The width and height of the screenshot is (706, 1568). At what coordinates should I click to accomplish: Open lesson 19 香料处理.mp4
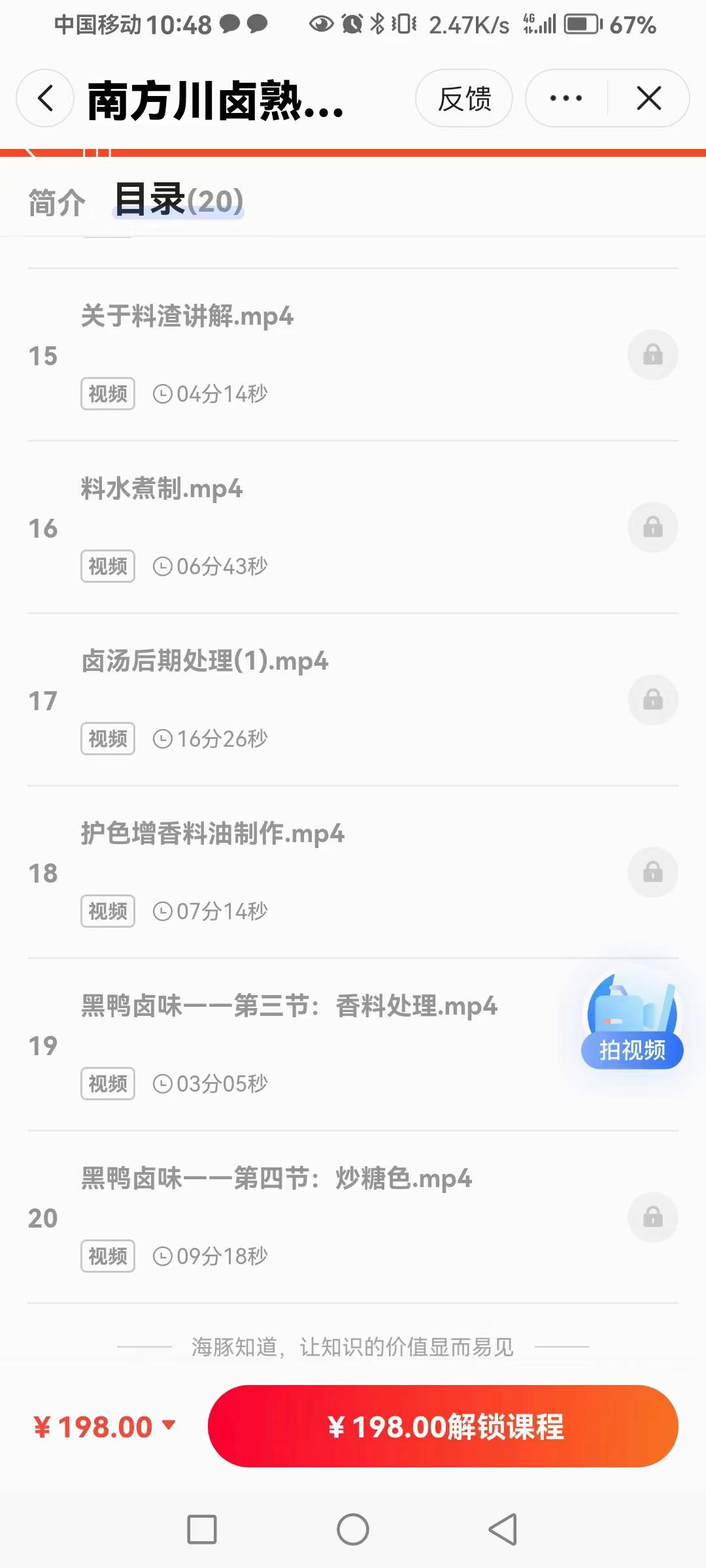click(289, 1007)
